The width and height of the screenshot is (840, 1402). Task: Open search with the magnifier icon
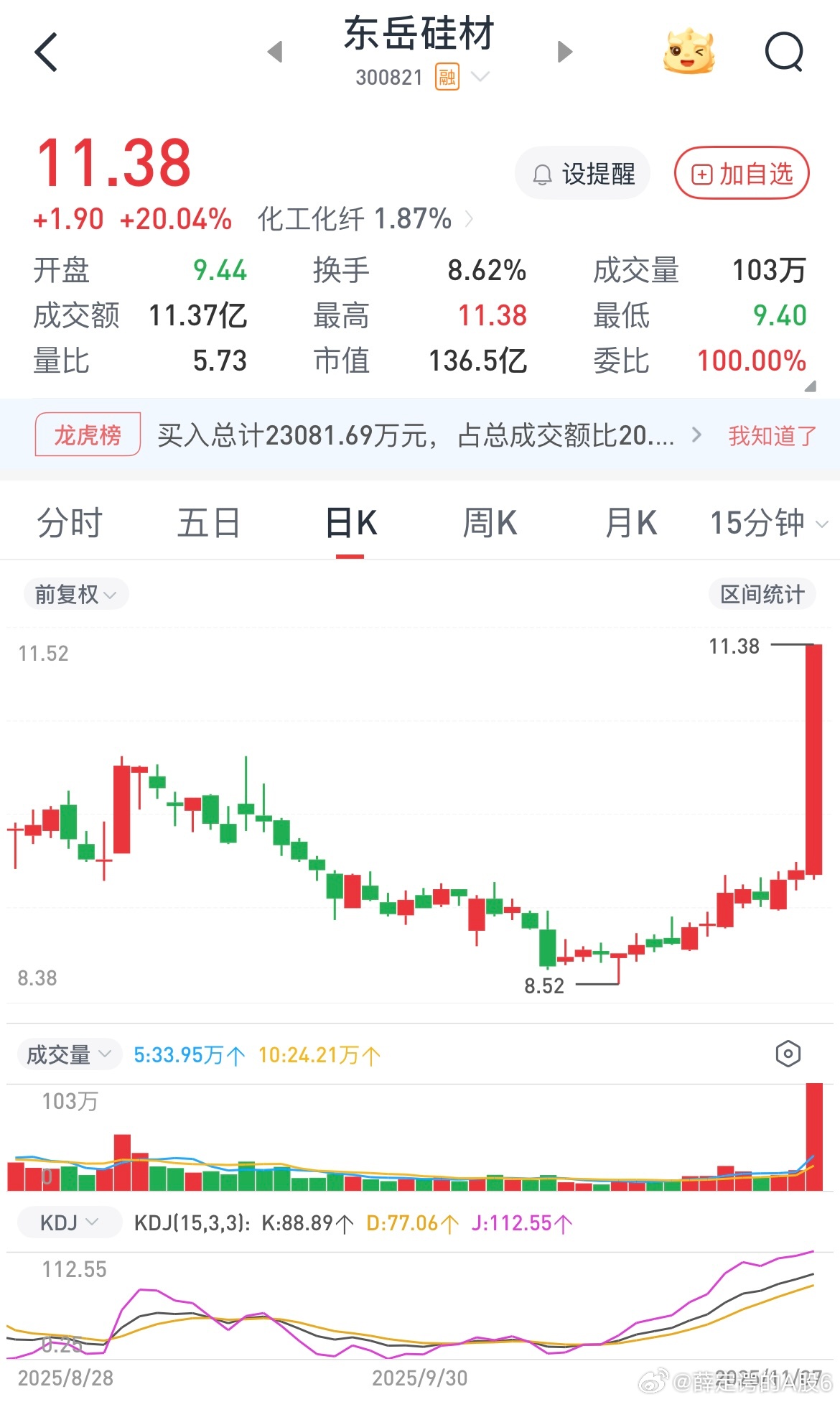[x=785, y=52]
